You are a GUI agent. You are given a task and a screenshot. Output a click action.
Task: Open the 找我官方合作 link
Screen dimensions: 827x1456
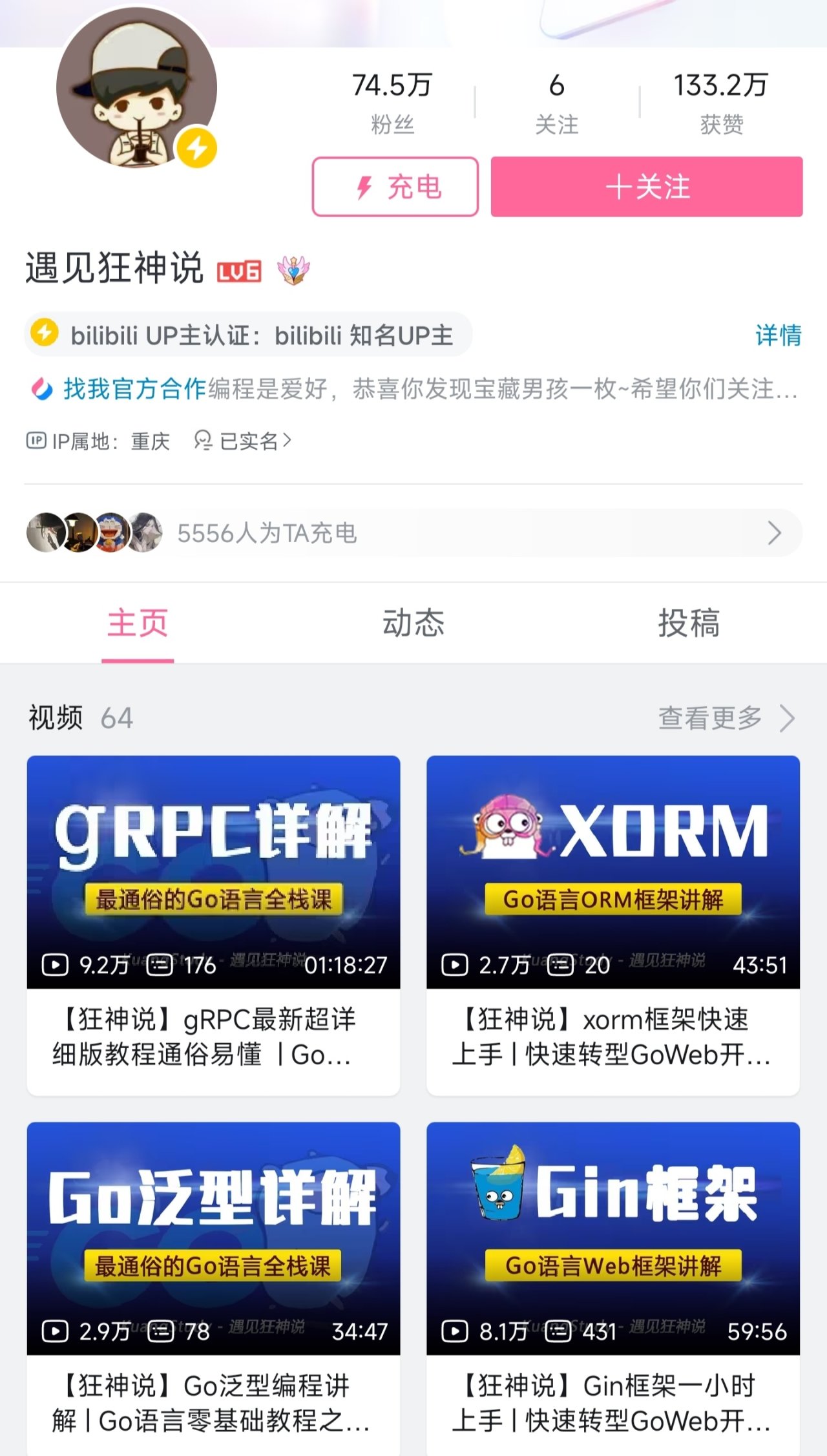pyautogui.click(x=134, y=389)
